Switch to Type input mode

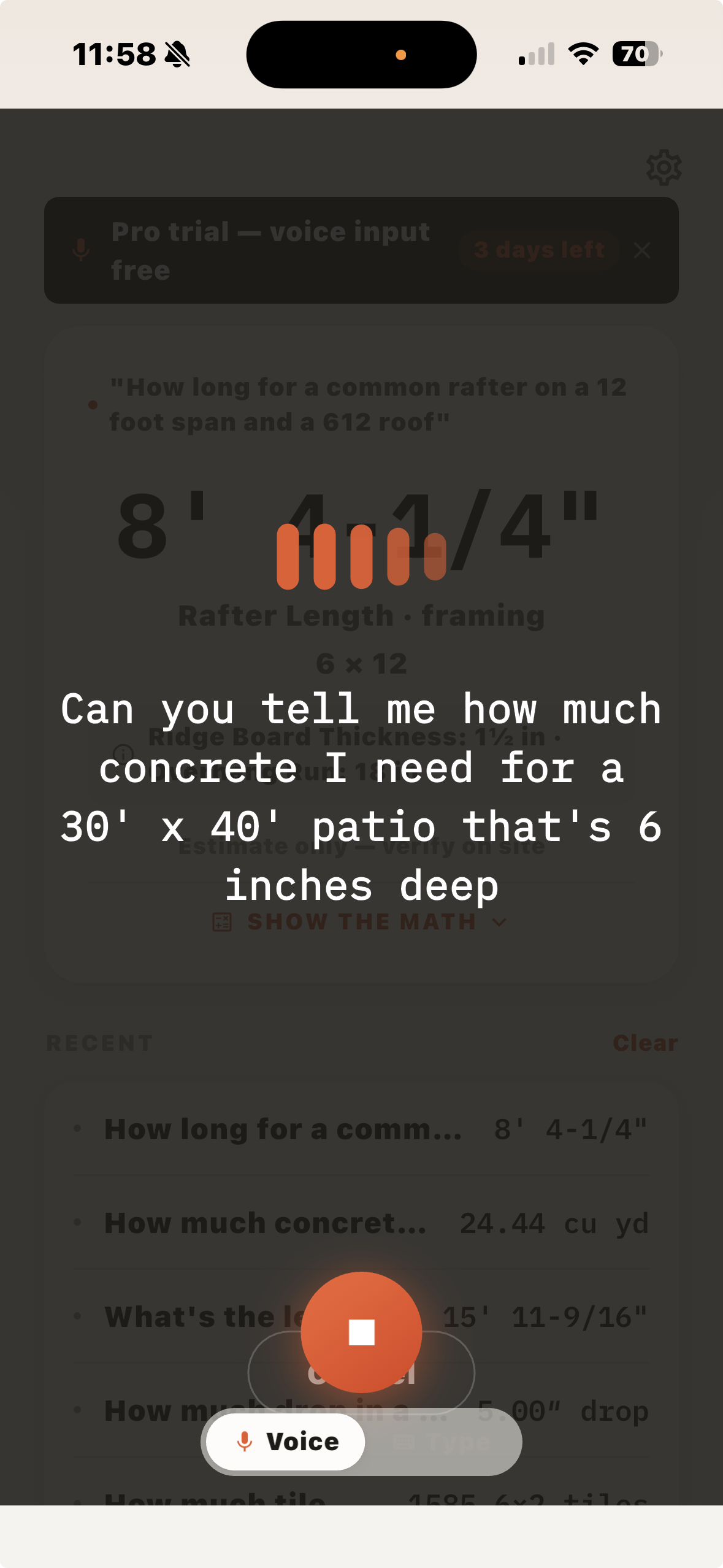(443, 1443)
